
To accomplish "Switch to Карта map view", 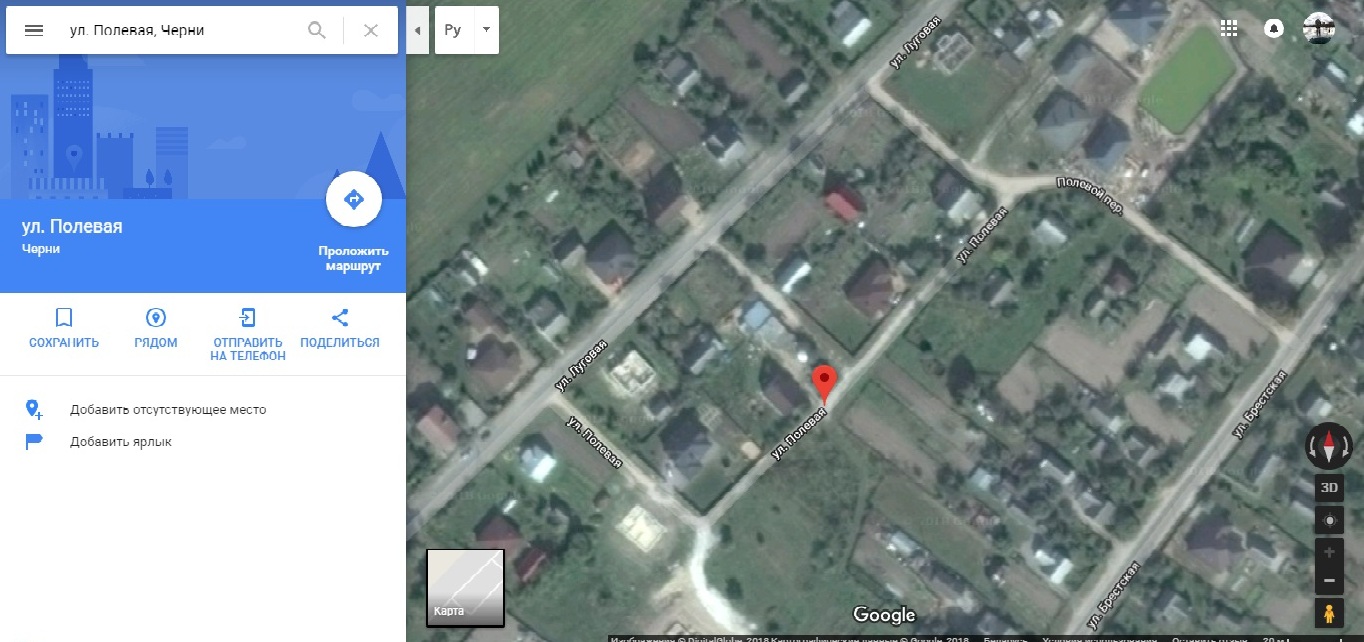I will [x=465, y=587].
